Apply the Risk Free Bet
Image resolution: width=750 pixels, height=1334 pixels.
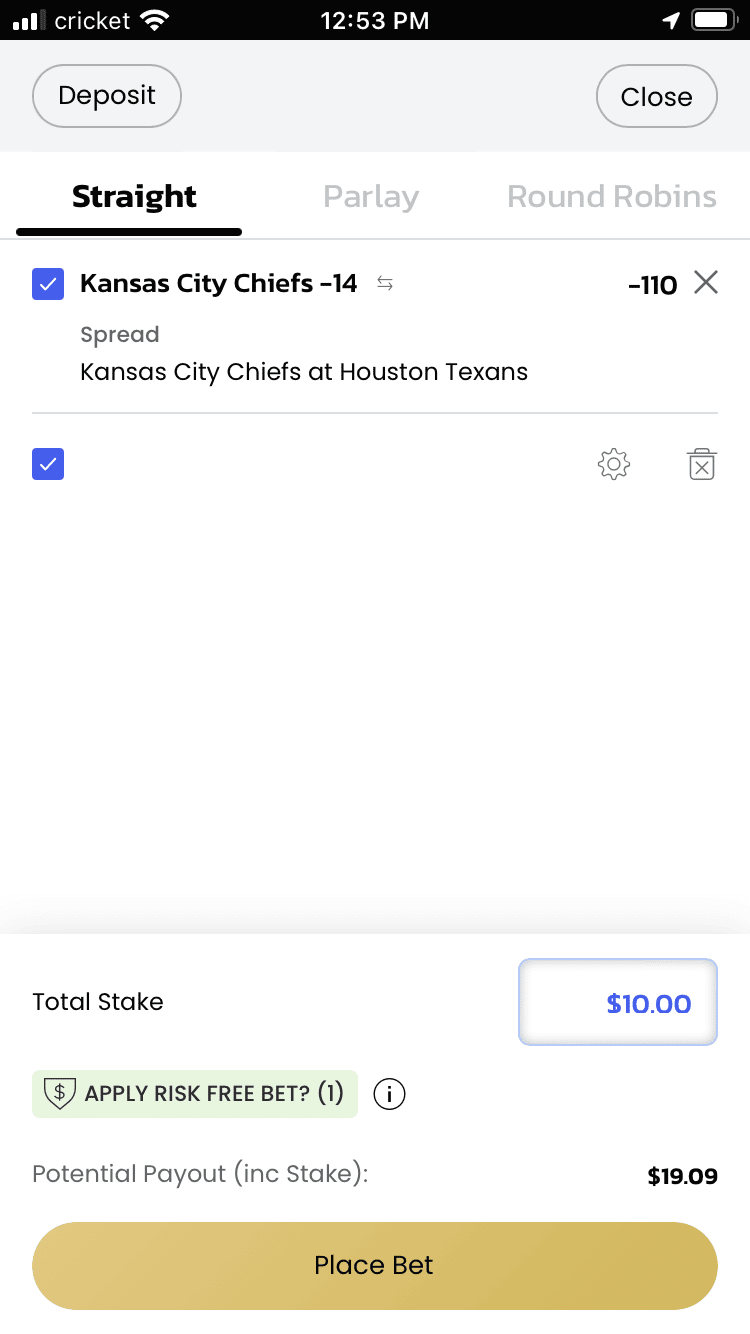[x=195, y=1093]
